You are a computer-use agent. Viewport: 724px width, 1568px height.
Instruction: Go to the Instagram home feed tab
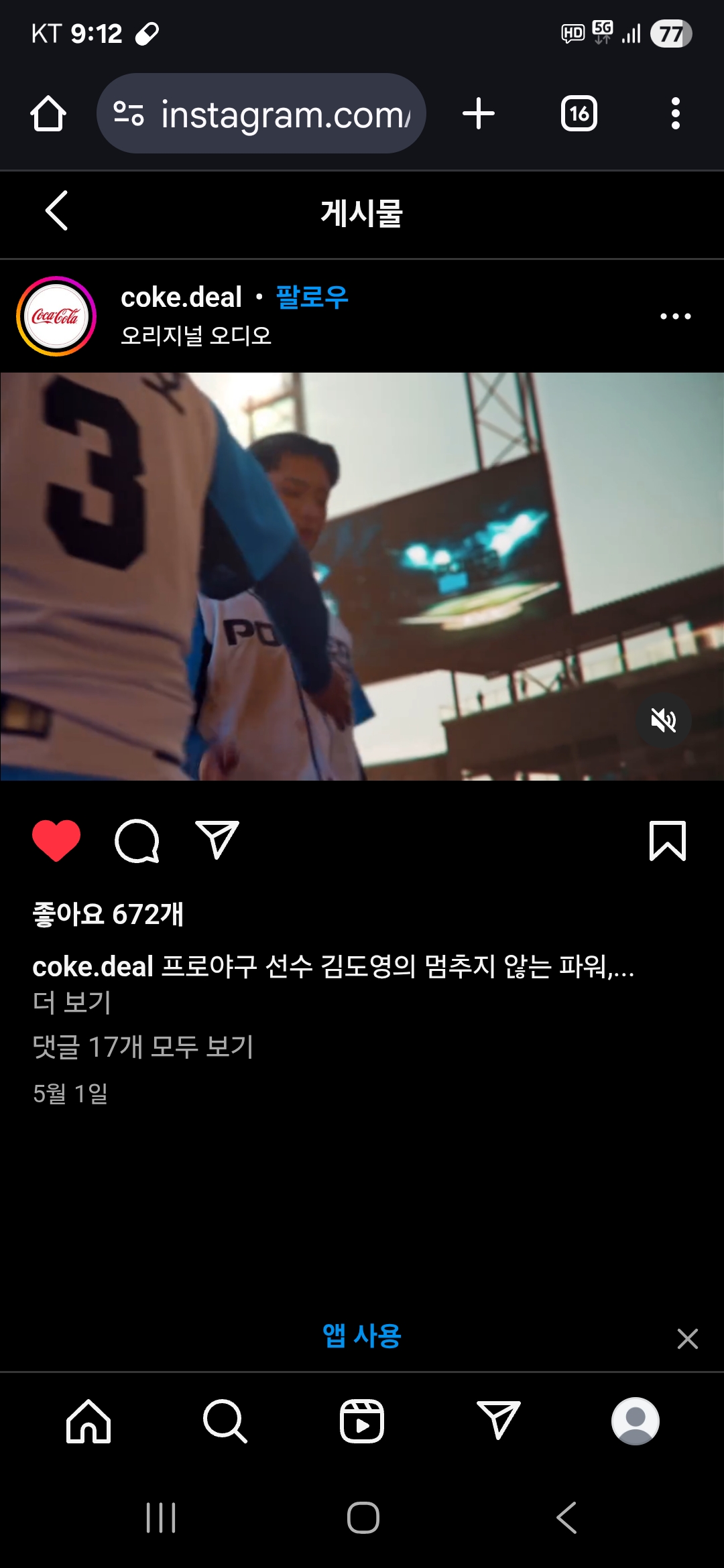[x=88, y=1421]
